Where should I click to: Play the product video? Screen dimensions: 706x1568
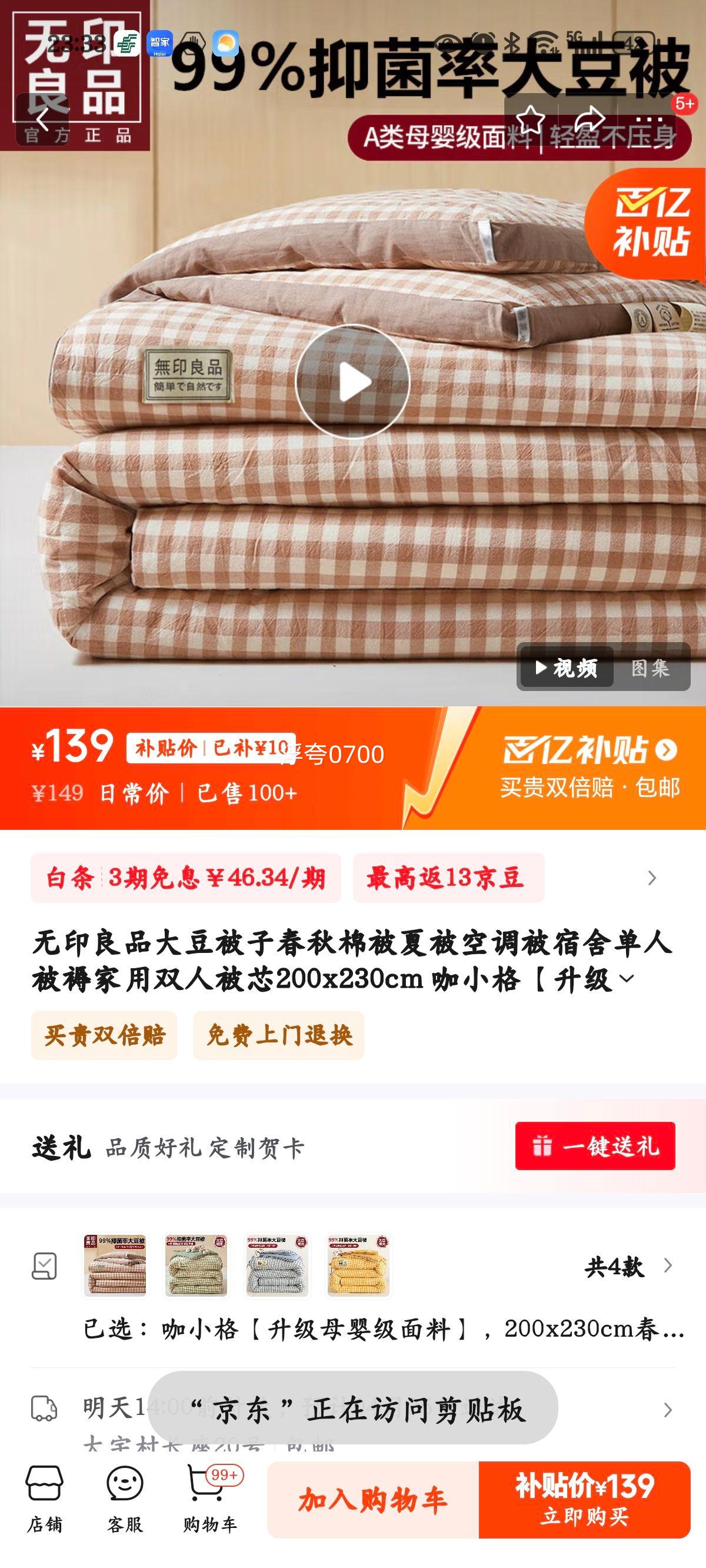(354, 381)
